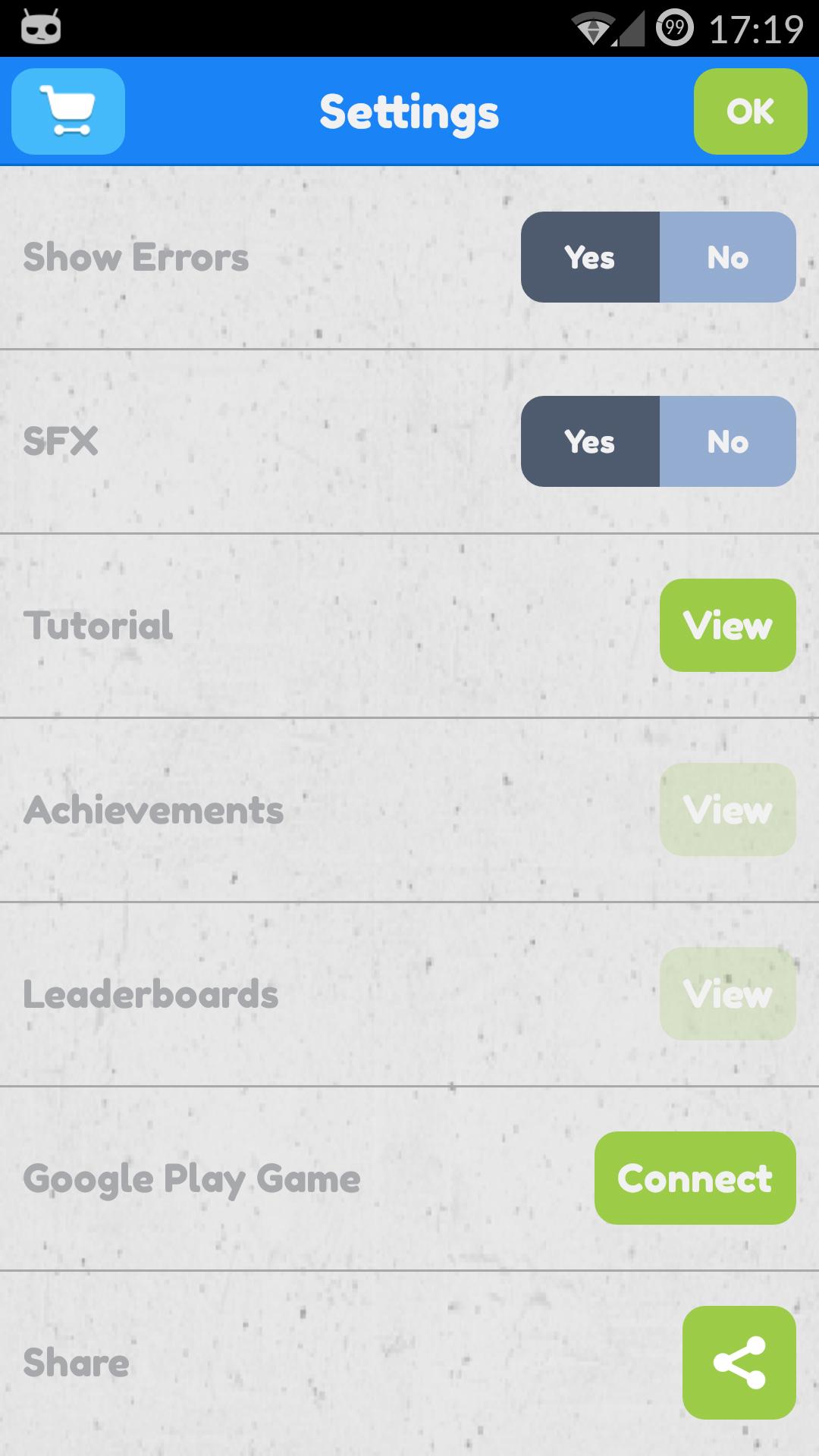Tap the green share icon
This screenshot has height=1456, width=819.
coord(739,1363)
